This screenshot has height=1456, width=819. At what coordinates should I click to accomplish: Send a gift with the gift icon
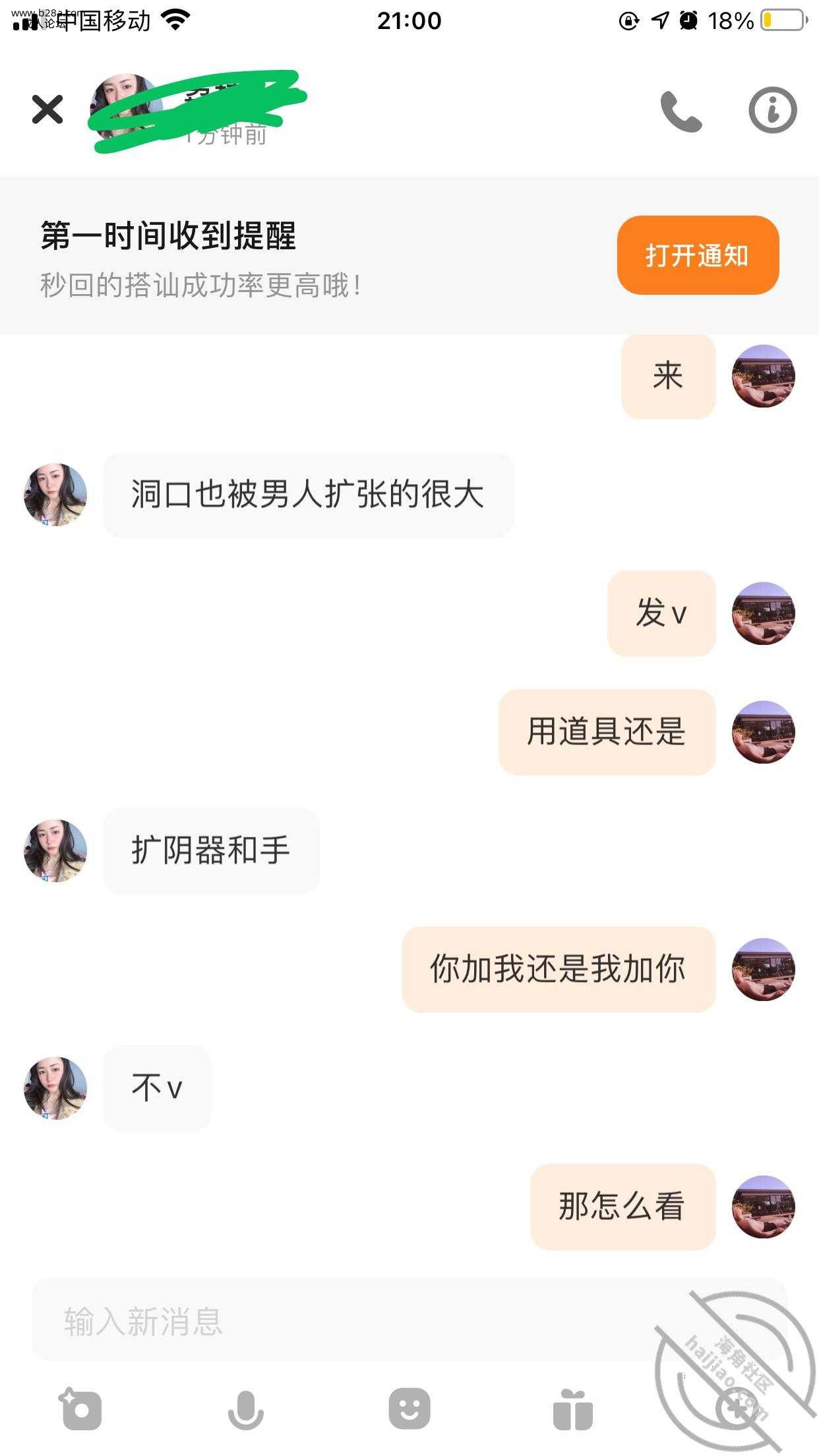572,1410
